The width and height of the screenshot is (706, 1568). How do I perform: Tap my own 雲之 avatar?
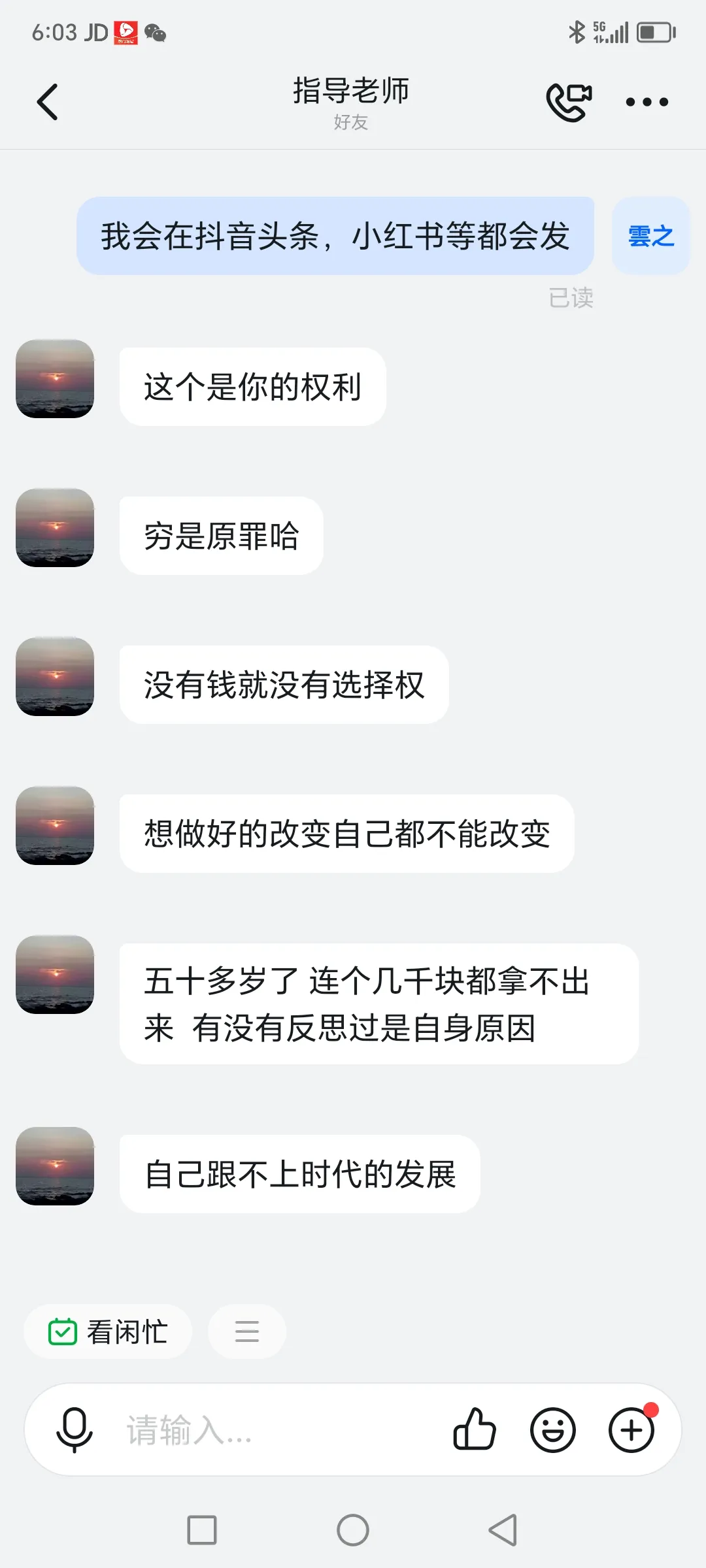coord(650,236)
